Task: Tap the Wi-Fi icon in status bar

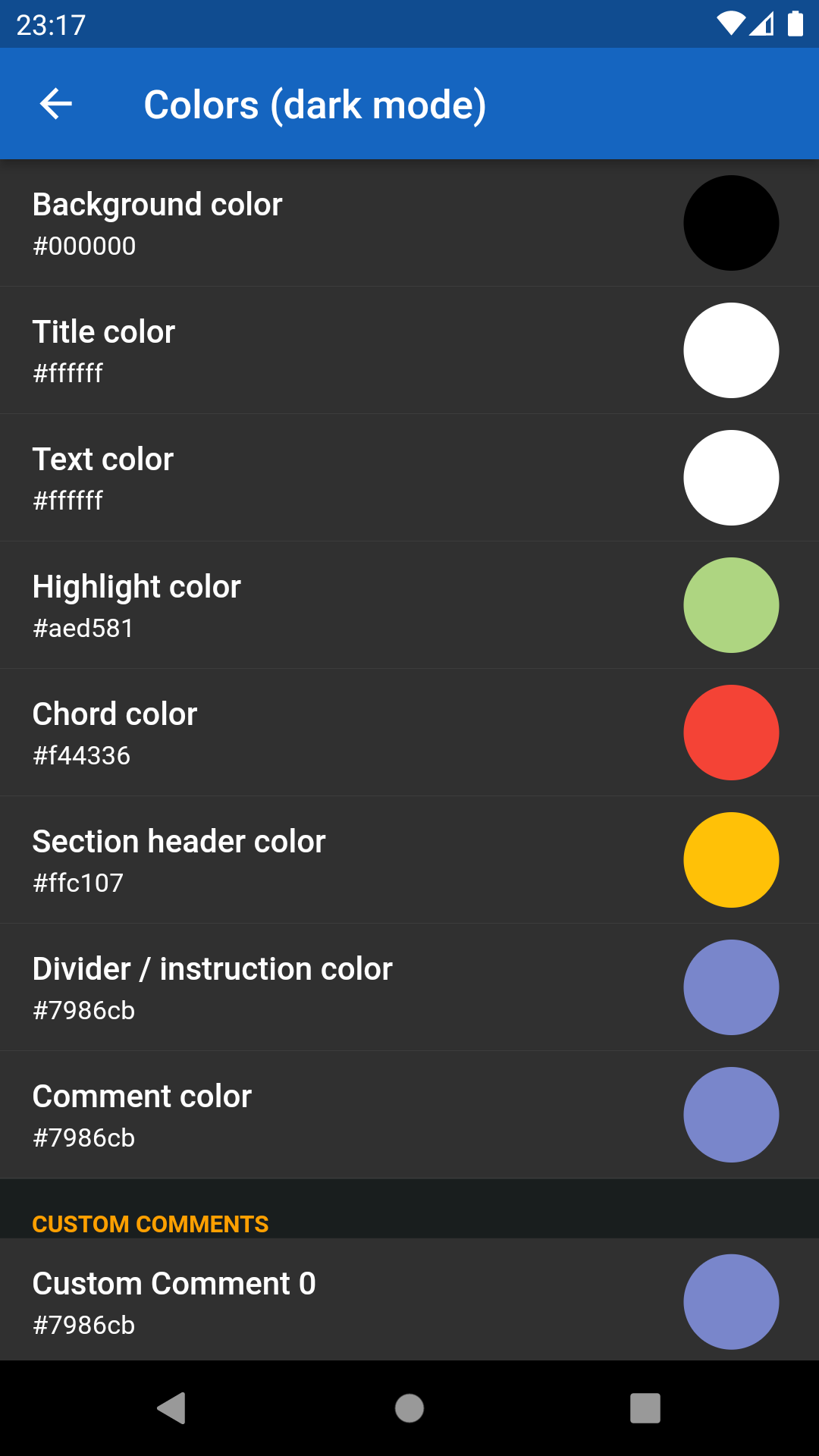Action: point(730,24)
